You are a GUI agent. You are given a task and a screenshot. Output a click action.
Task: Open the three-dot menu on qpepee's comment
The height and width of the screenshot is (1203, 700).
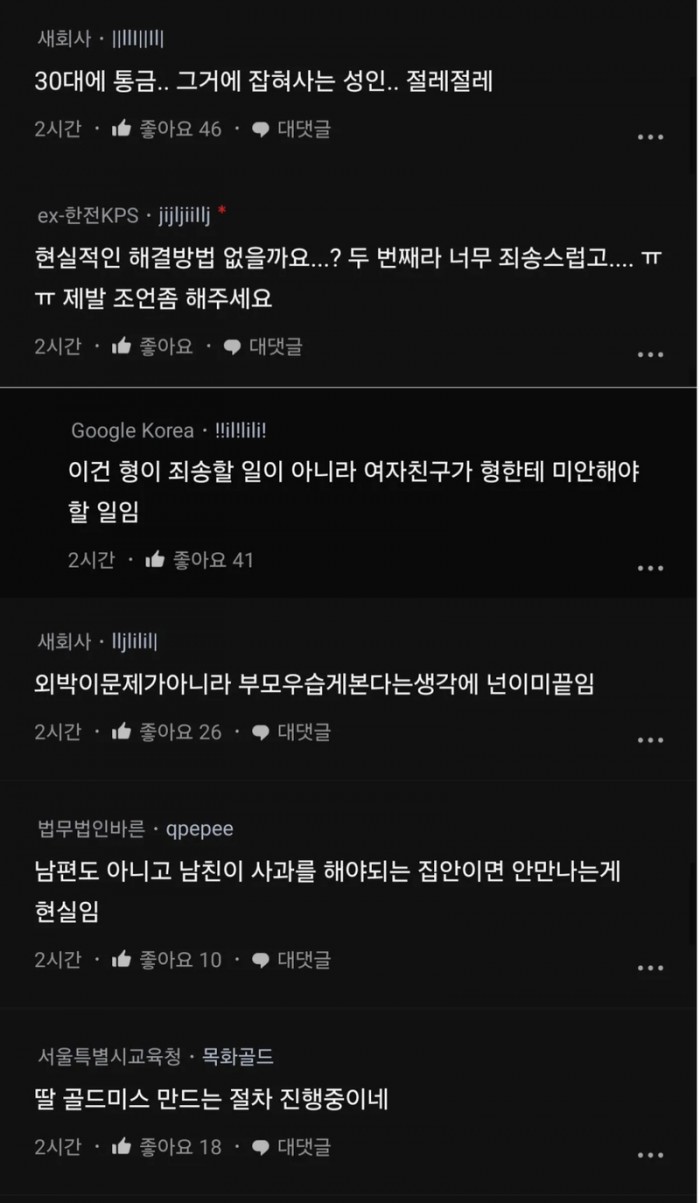(650, 968)
